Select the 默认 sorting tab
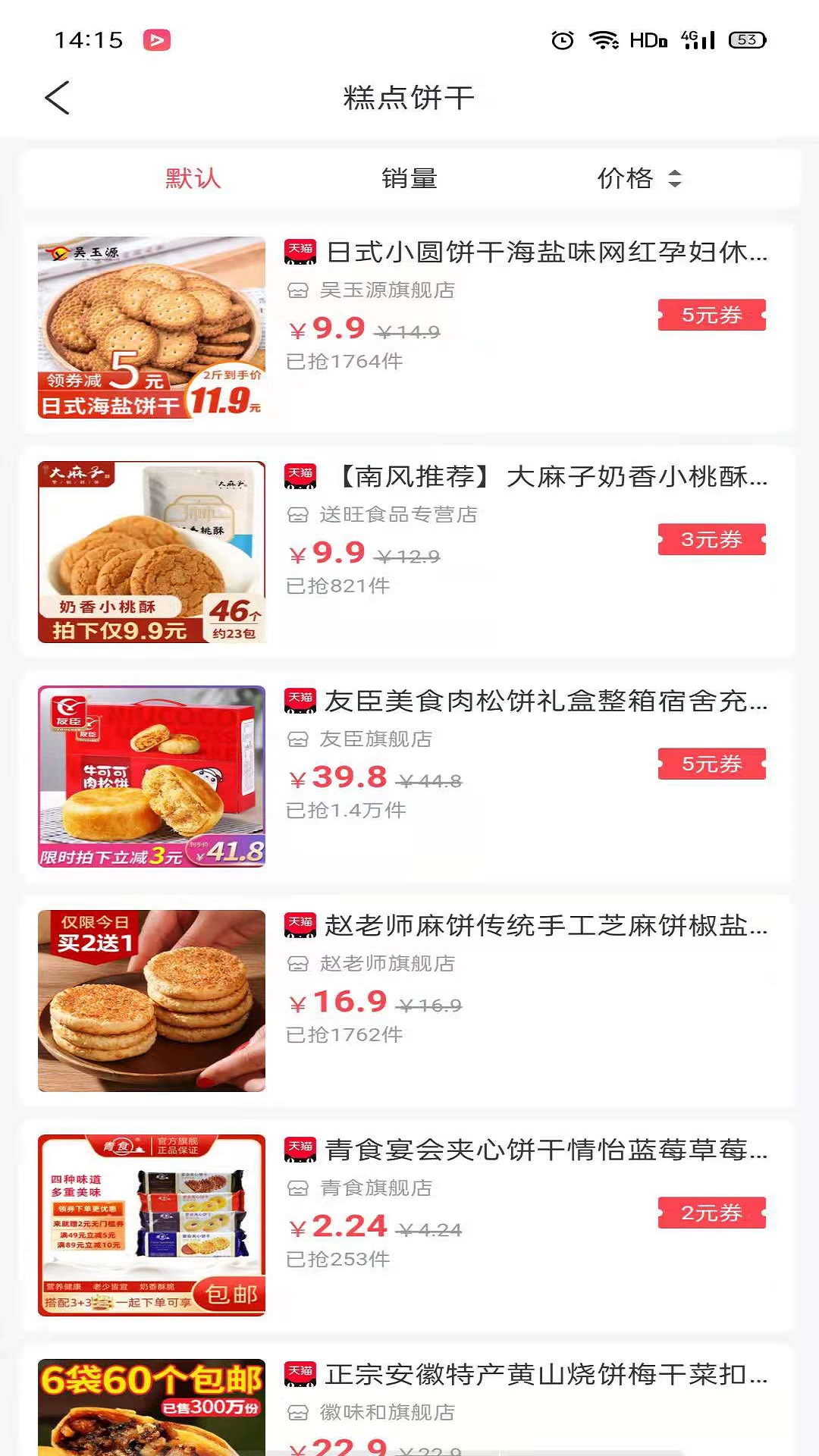This screenshot has width=819, height=1456. point(192,179)
